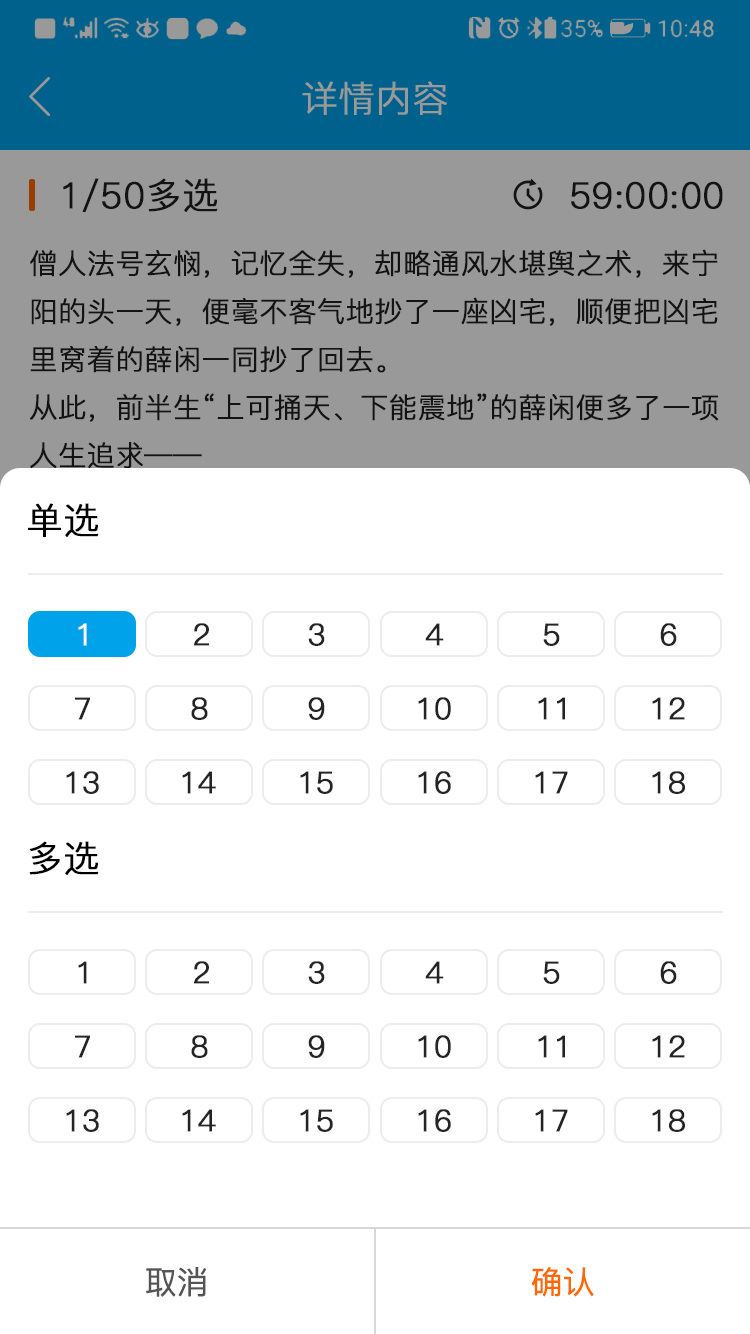Go to question 15 in the 单选 section
The width and height of the screenshot is (750, 1334).
(316, 782)
